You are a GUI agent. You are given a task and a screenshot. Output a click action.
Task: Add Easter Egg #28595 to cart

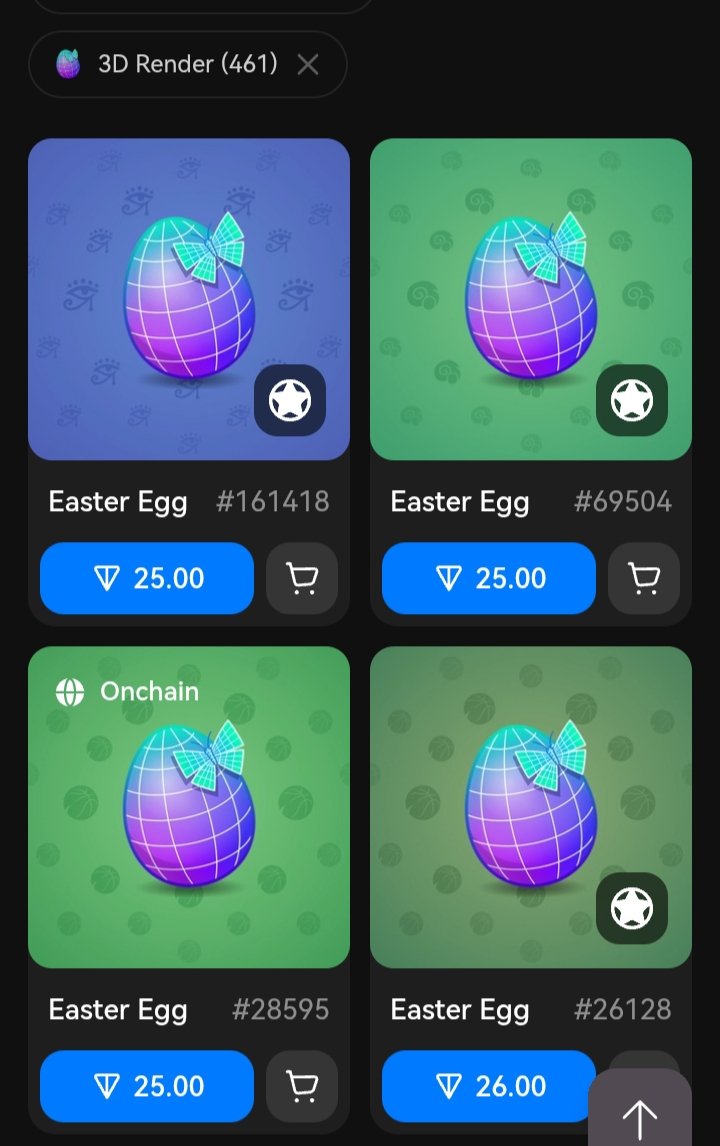pyautogui.click(x=302, y=1086)
